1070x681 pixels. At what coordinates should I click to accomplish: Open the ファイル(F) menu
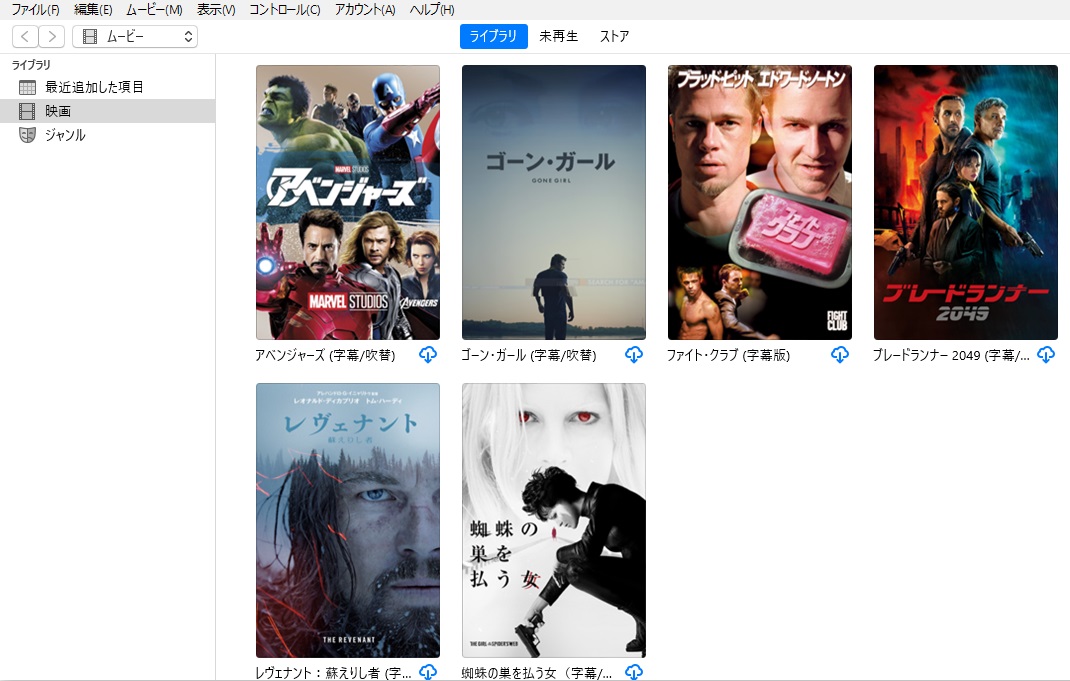click(x=35, y=10)
